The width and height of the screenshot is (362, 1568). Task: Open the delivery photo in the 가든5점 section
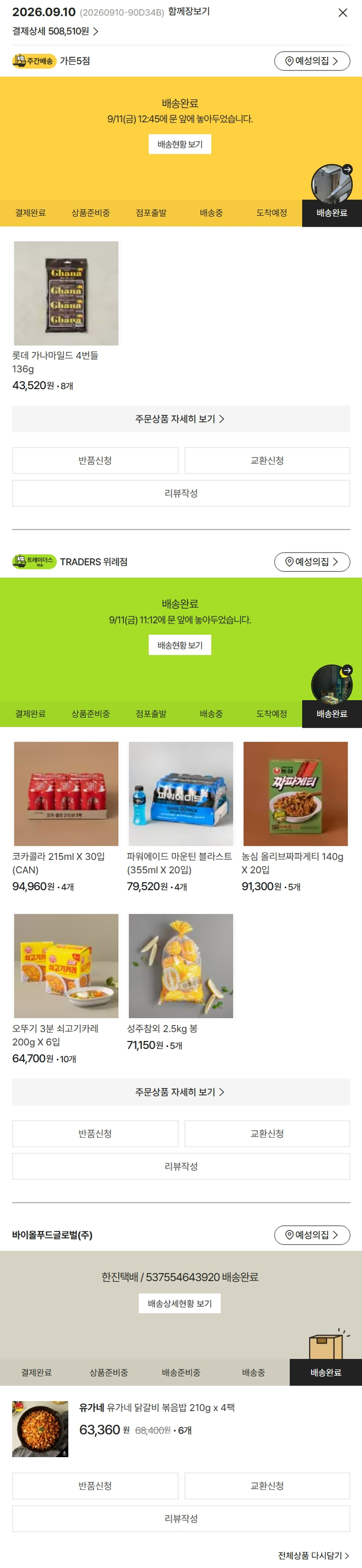pyautogui.click(x=332, y=183)
